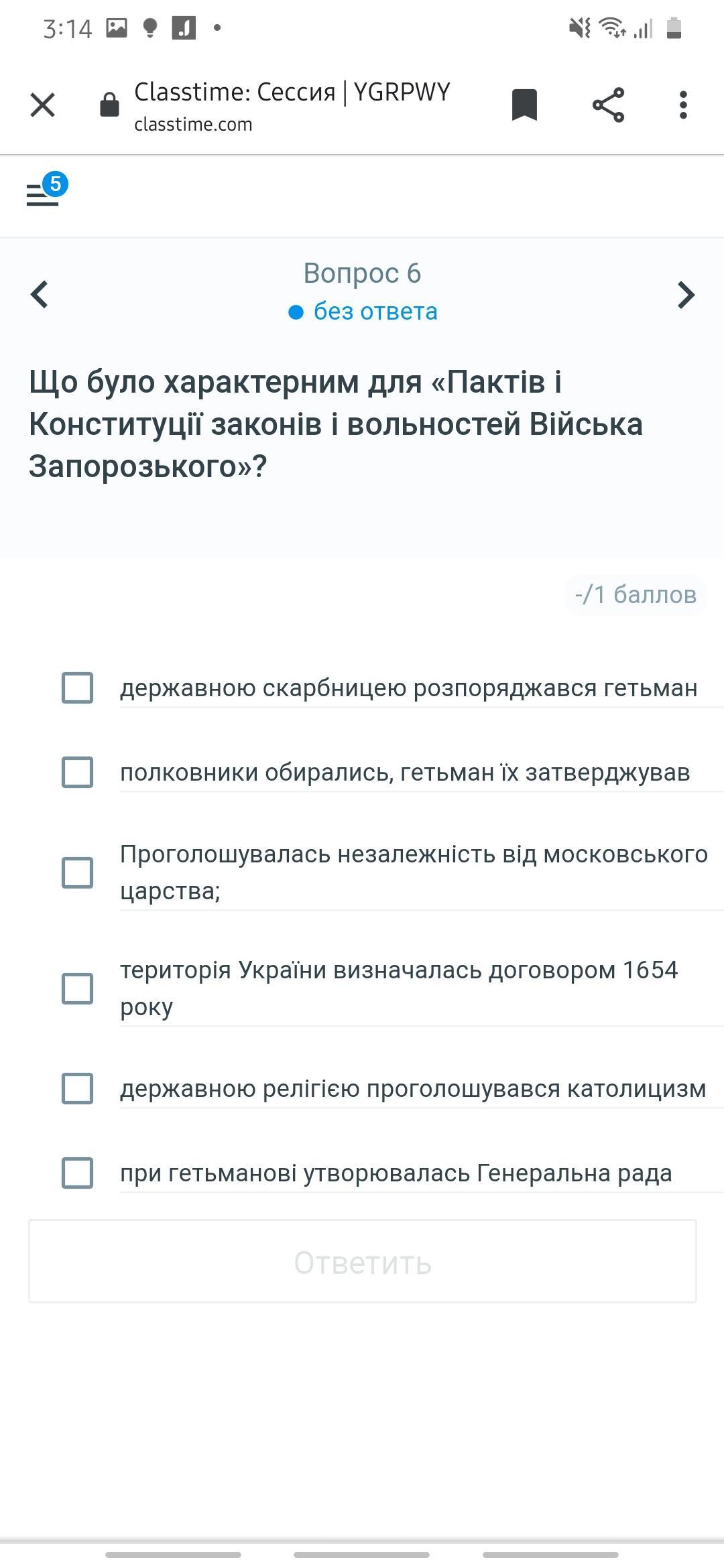Open the three-dot overflow menu

tap(683, 105)
